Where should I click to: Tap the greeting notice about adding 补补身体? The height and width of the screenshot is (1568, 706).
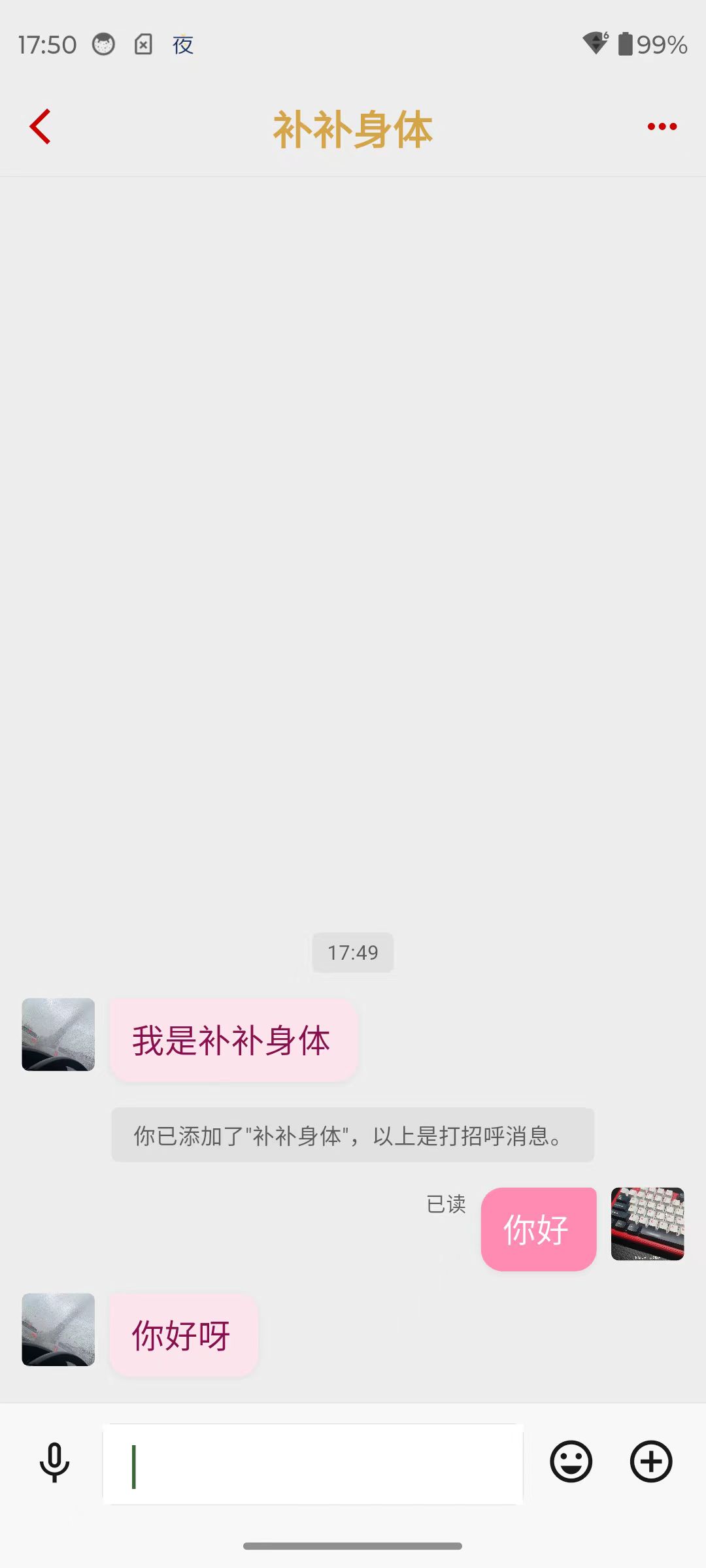point(352,1135)
